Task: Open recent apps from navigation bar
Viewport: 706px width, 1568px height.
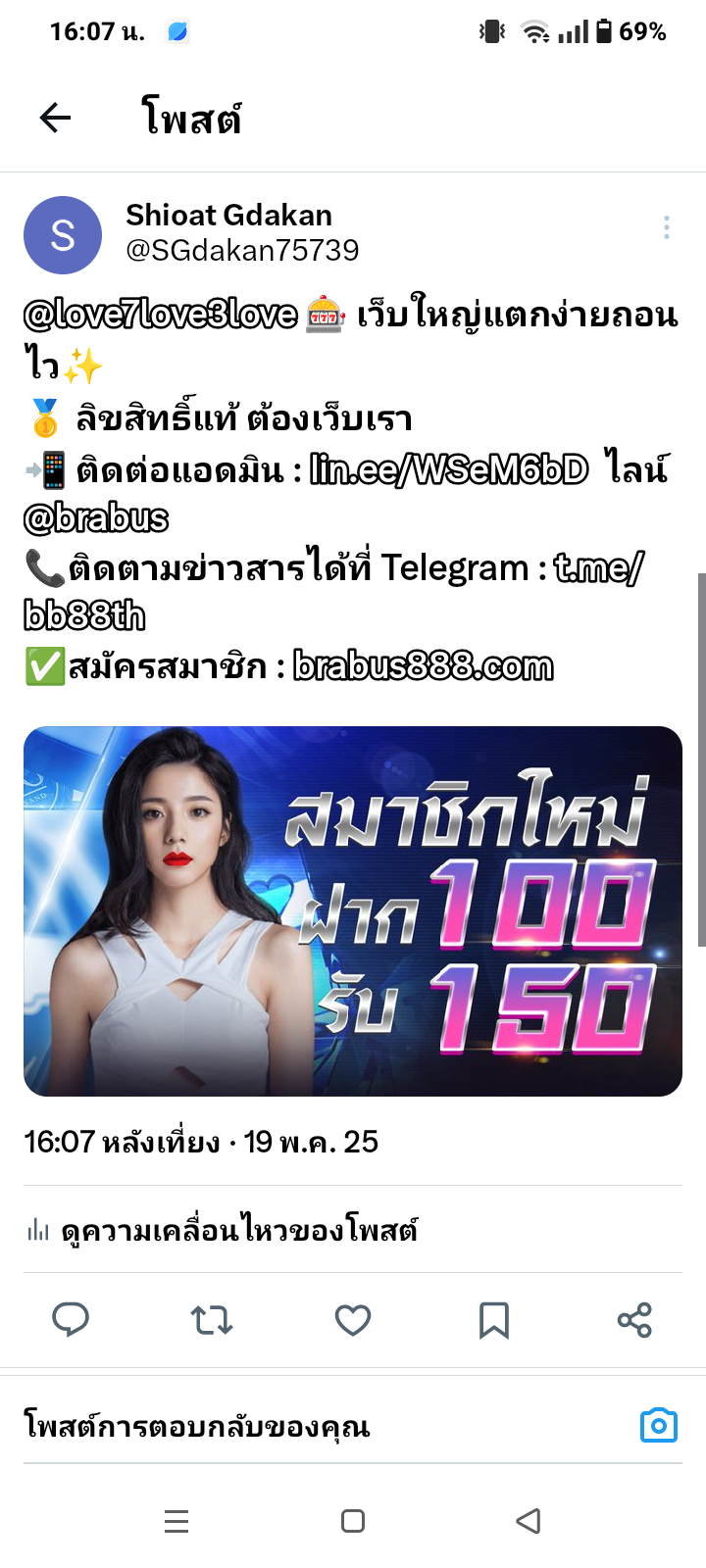Action: pos(176,1521)
